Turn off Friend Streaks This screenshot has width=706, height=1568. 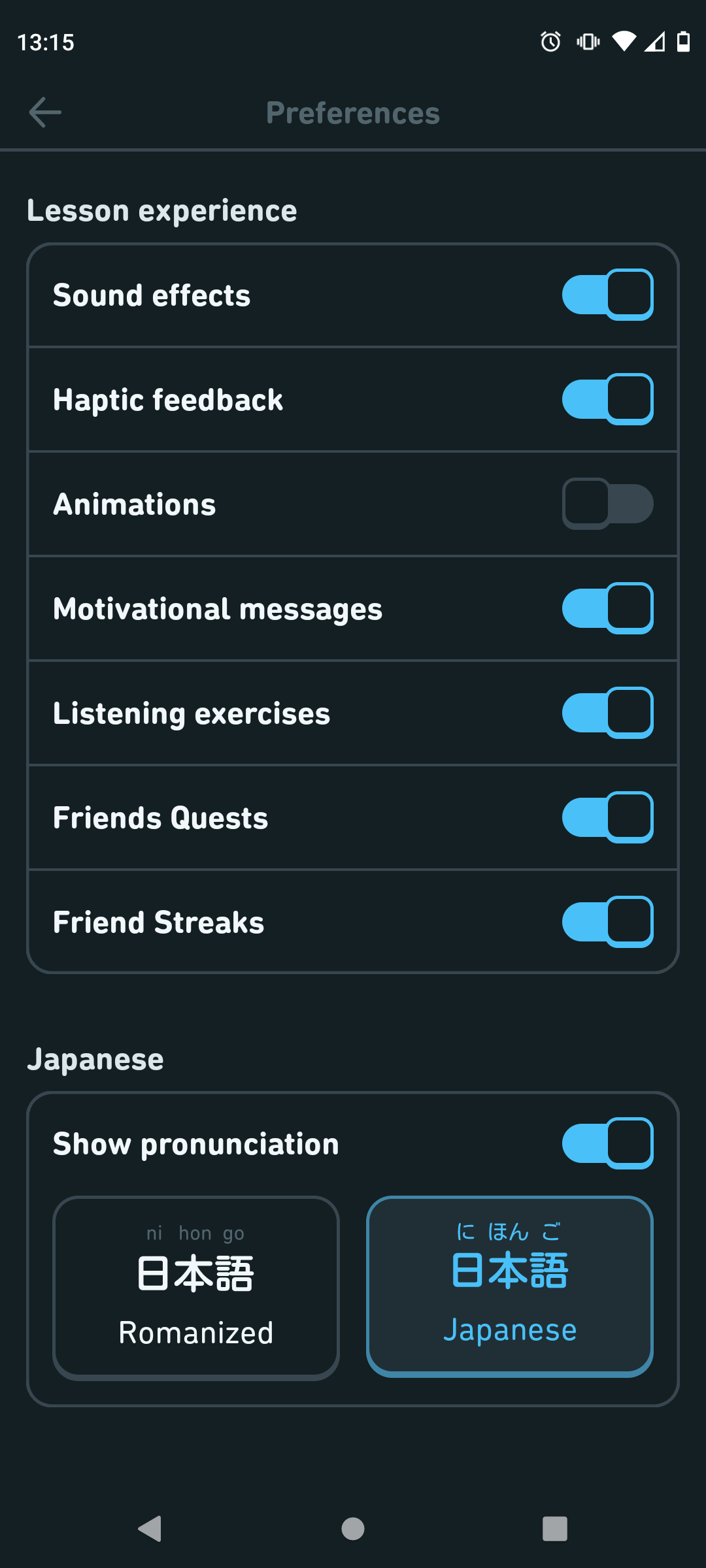point(607,922)
